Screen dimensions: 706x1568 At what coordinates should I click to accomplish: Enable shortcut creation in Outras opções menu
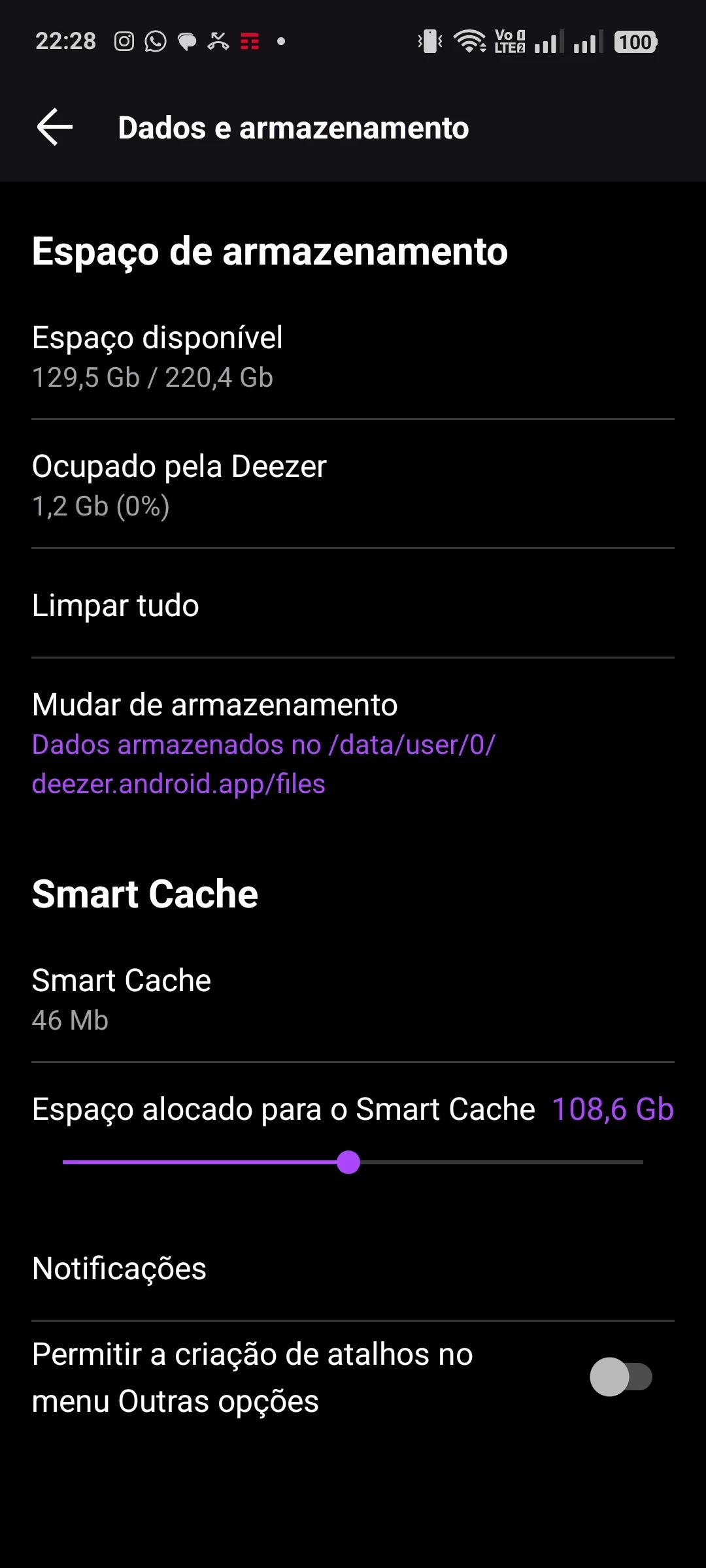tap(620, 1377)
